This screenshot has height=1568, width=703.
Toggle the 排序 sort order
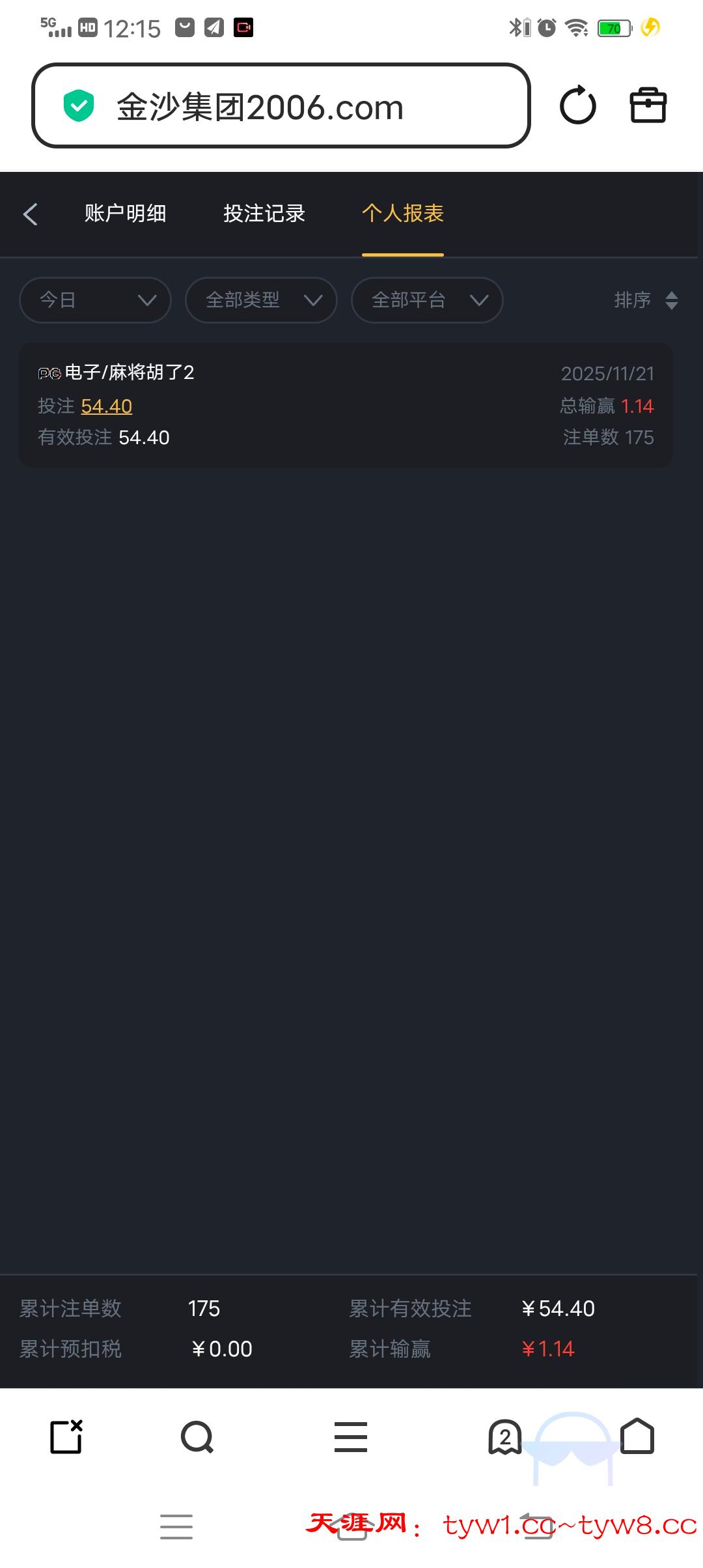(x=646, y=300)
